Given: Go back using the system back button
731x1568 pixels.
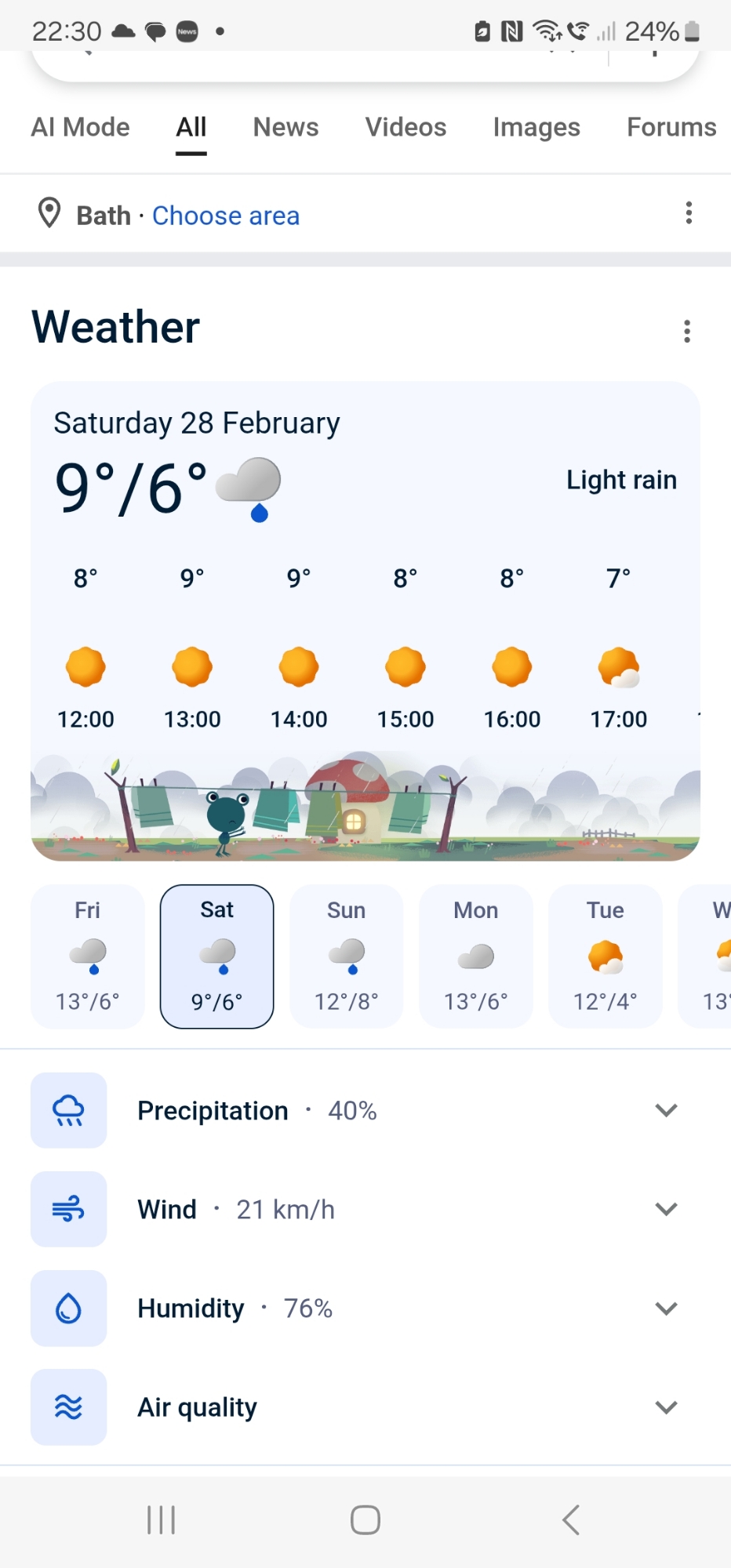Looking at the screenshot, I should 571,1519.
